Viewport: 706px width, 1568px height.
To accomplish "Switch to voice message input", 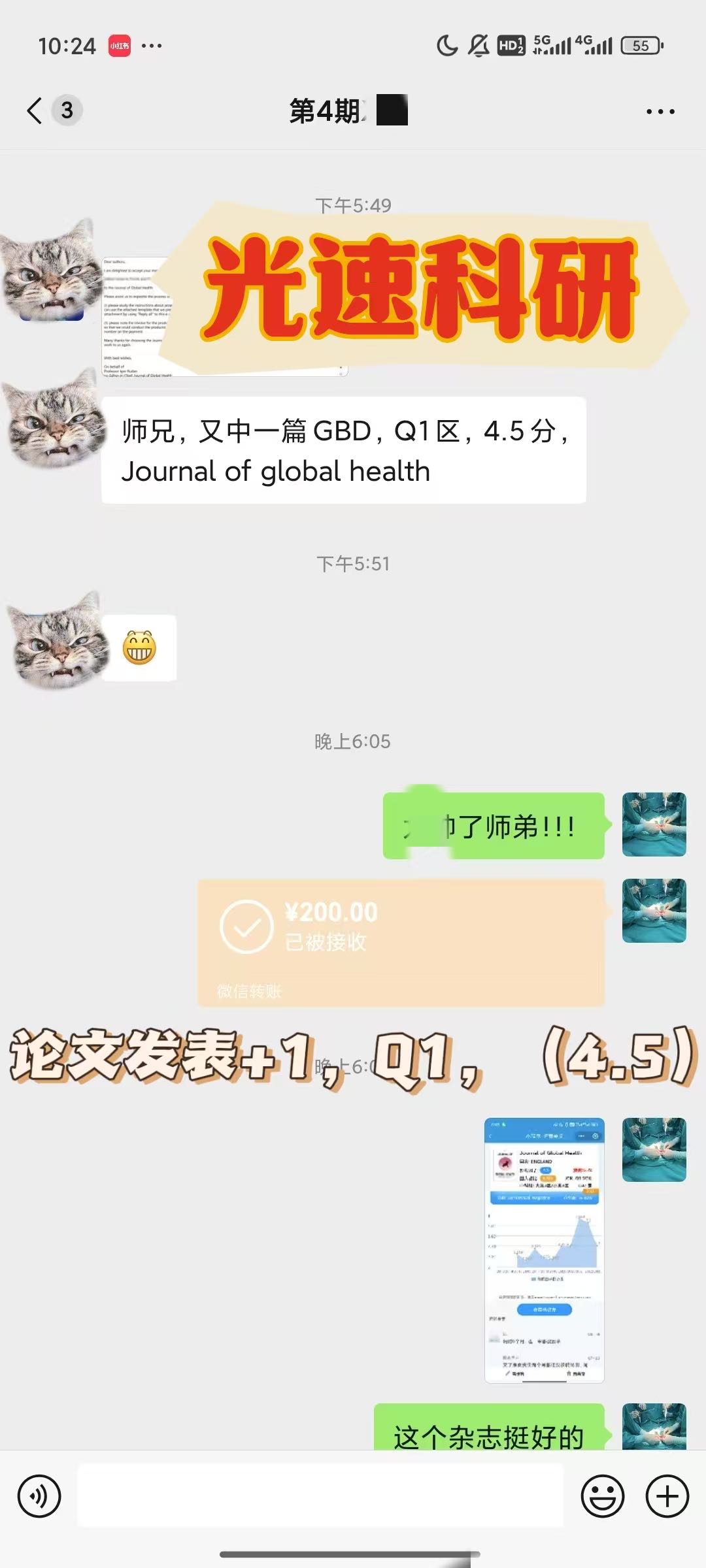I will [x=39, y=1495].
